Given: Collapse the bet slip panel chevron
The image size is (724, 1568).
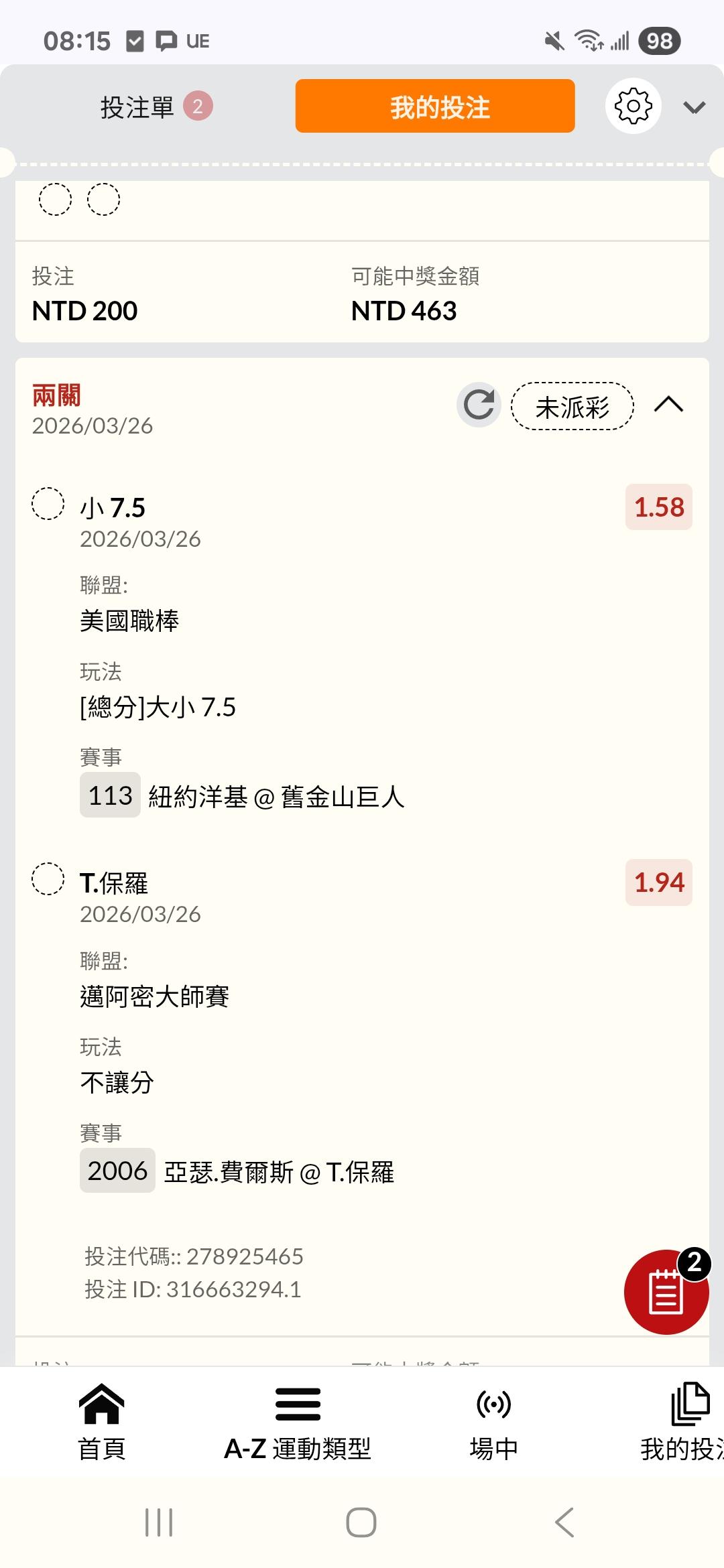Looking at the screenshot, I should [x=694, y=107].
